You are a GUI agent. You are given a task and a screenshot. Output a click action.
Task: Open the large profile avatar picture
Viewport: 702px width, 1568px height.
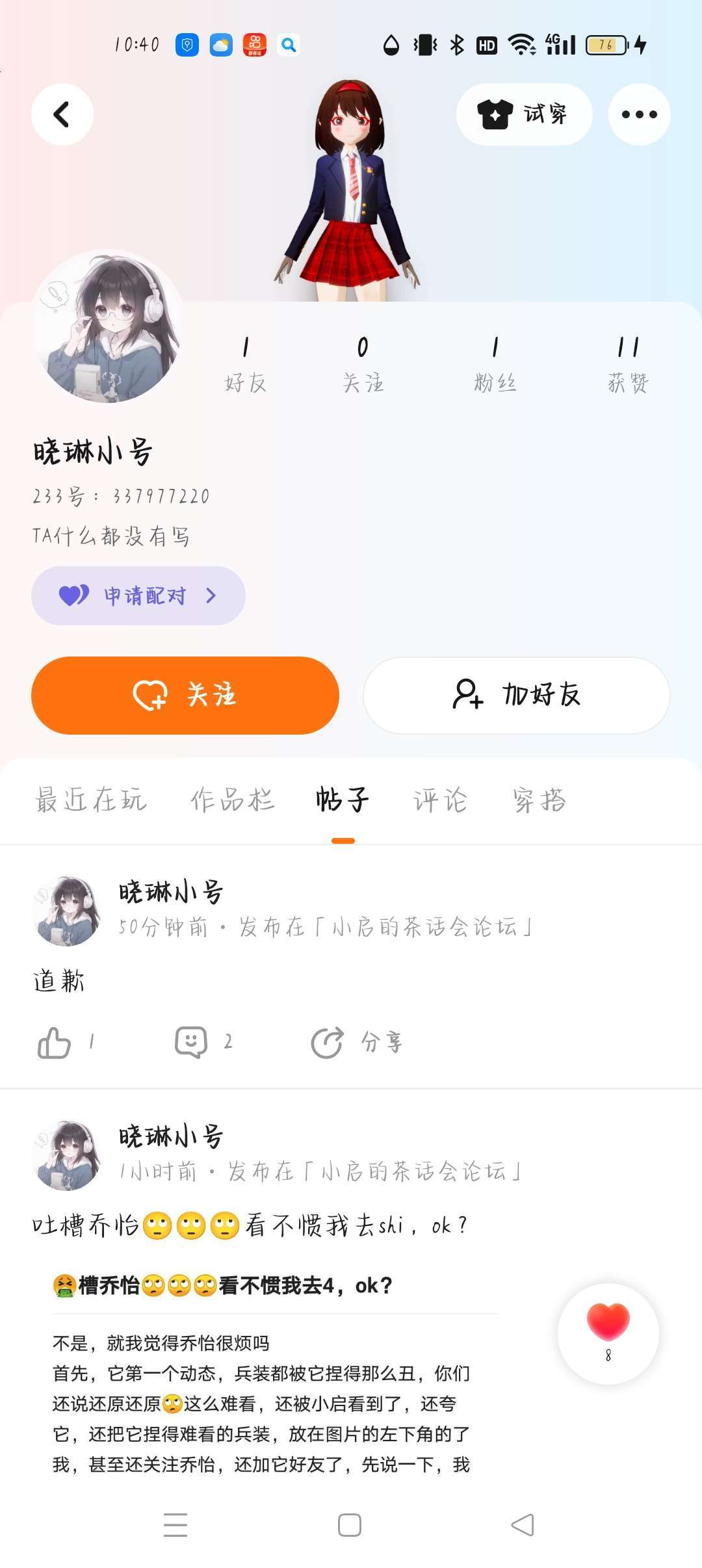(x=109, y=326)
